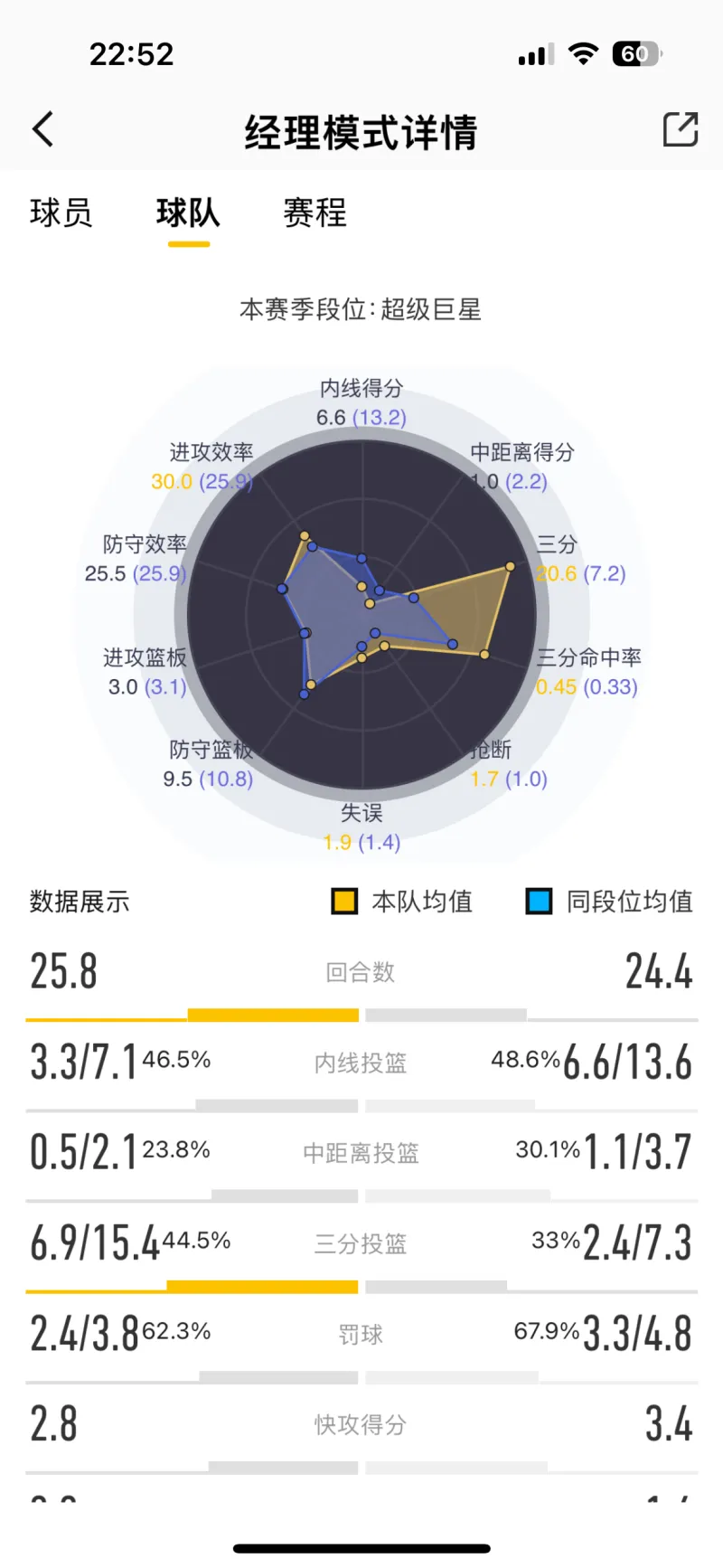Open the 赛程 tab
This screenshot has height=1568, width=723.
[315, 213]
